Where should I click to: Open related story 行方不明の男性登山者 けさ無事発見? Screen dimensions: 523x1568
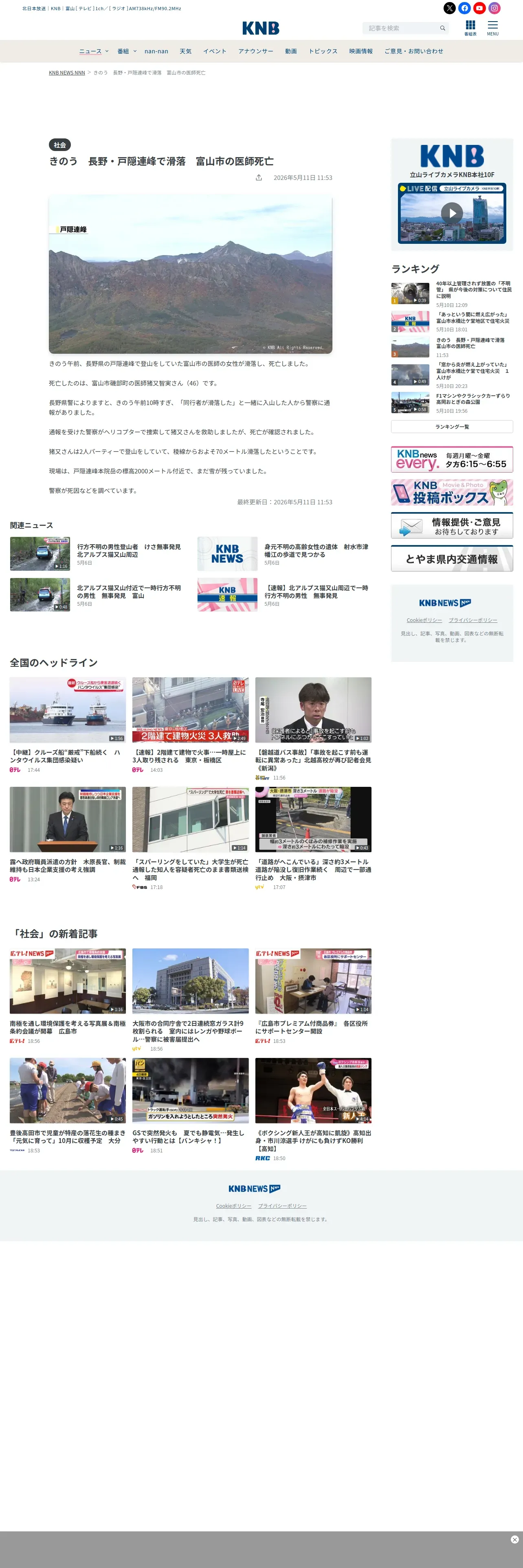[x=128, y=550]
